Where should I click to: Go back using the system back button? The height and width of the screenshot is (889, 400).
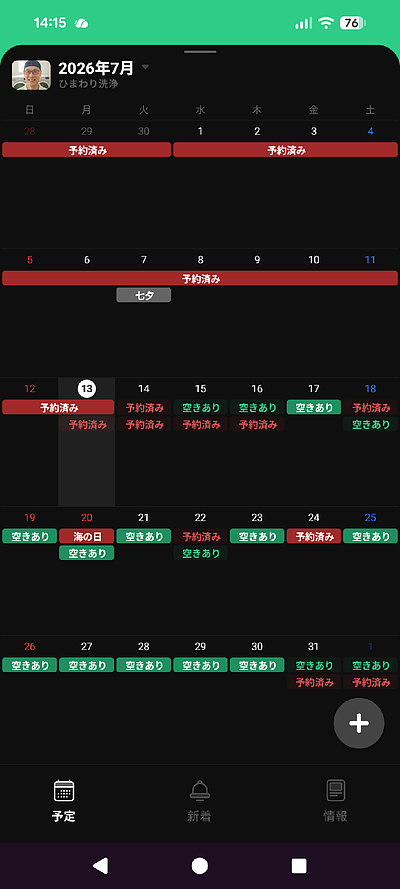point(100,865)
